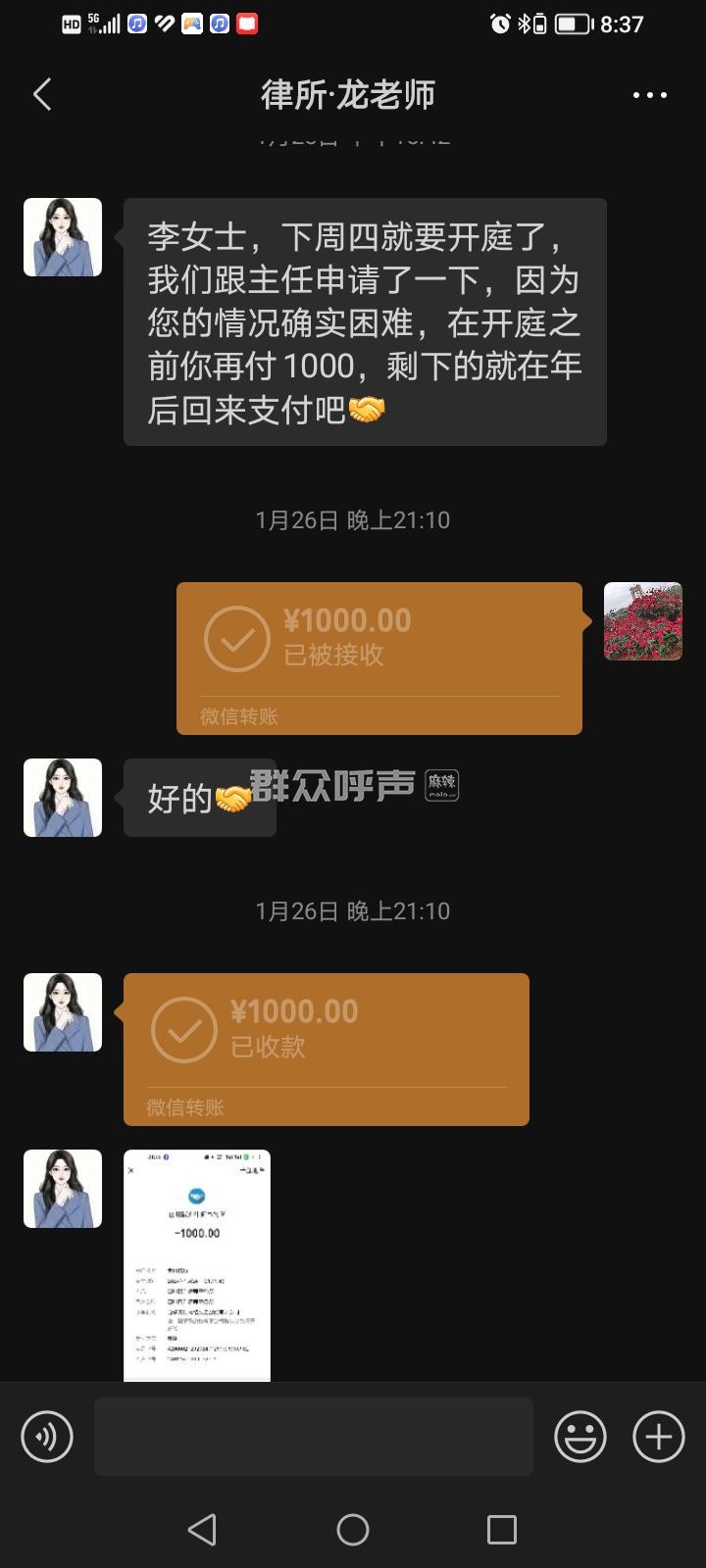View the -1000.00 receipt image
This screenshot has height=1568, width=706.
click(x=197, y=1264)
